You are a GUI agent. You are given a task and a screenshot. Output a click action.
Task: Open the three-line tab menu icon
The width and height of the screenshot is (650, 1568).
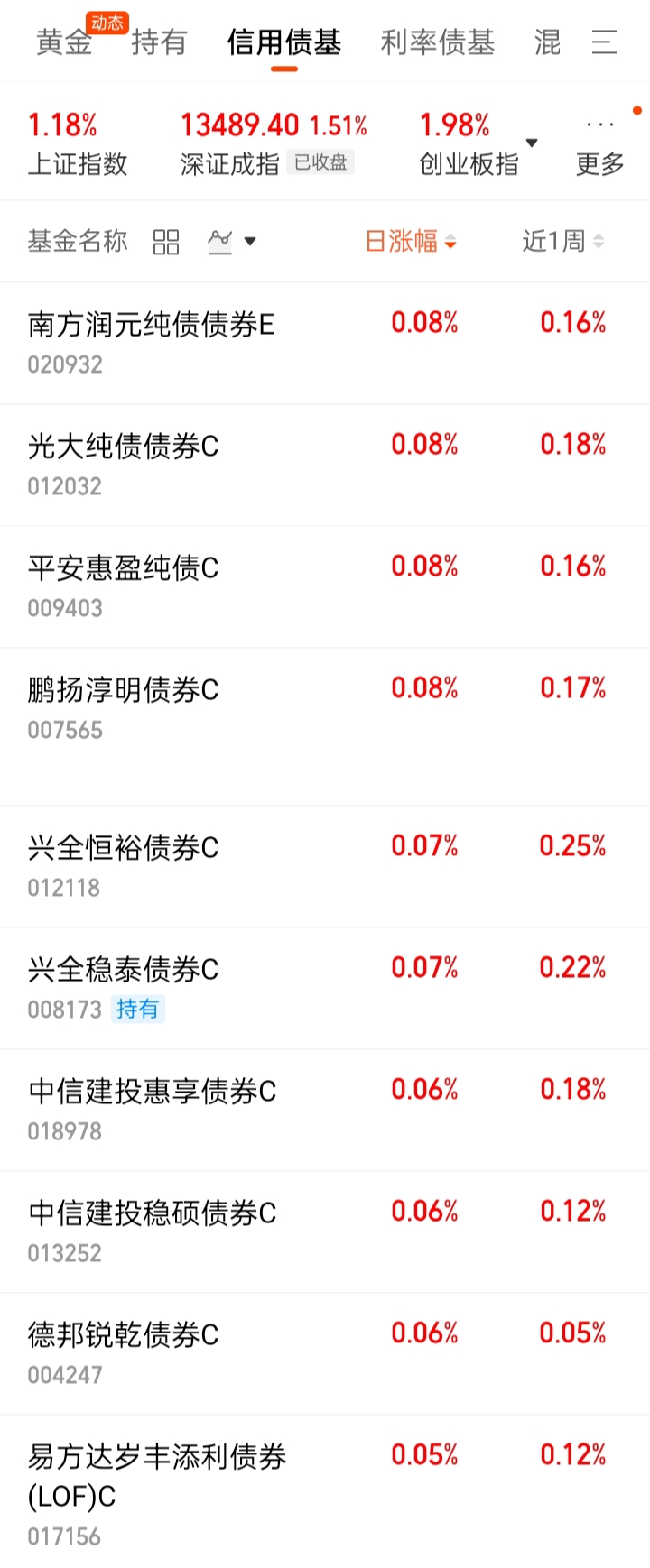coord(605,42)
